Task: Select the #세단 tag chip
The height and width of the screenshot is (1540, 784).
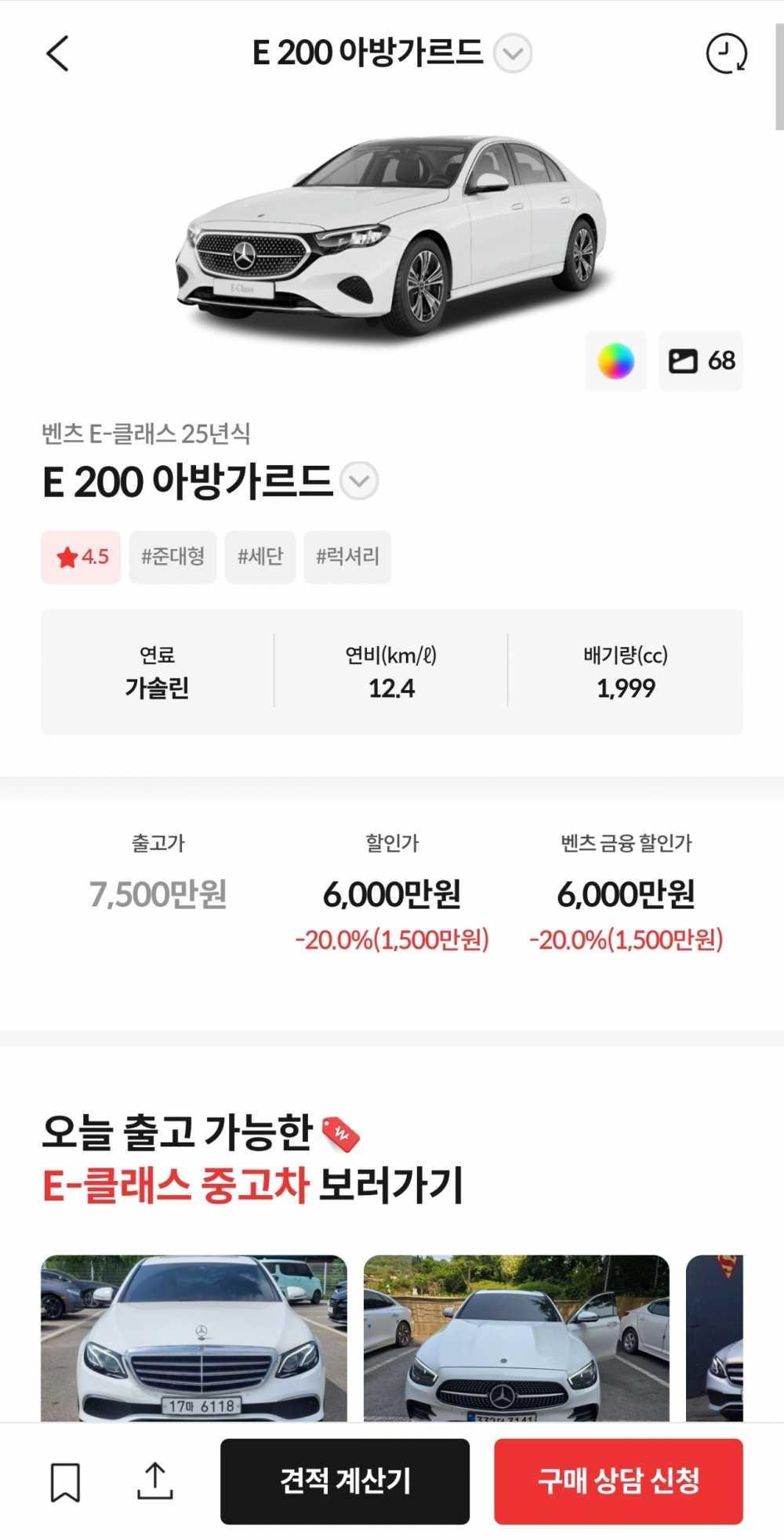Action: pos(260,557)
